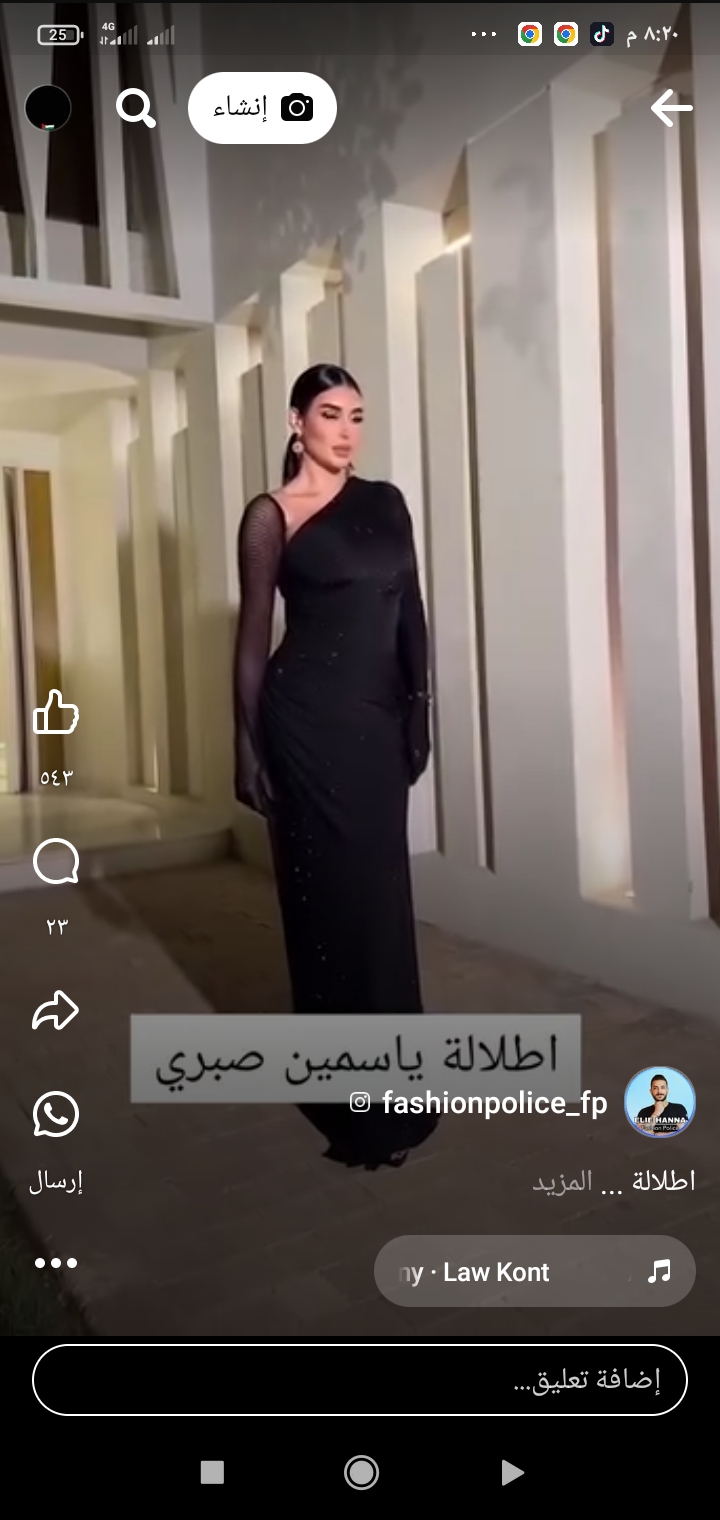Open your profile picture at top

coord(48,108)
